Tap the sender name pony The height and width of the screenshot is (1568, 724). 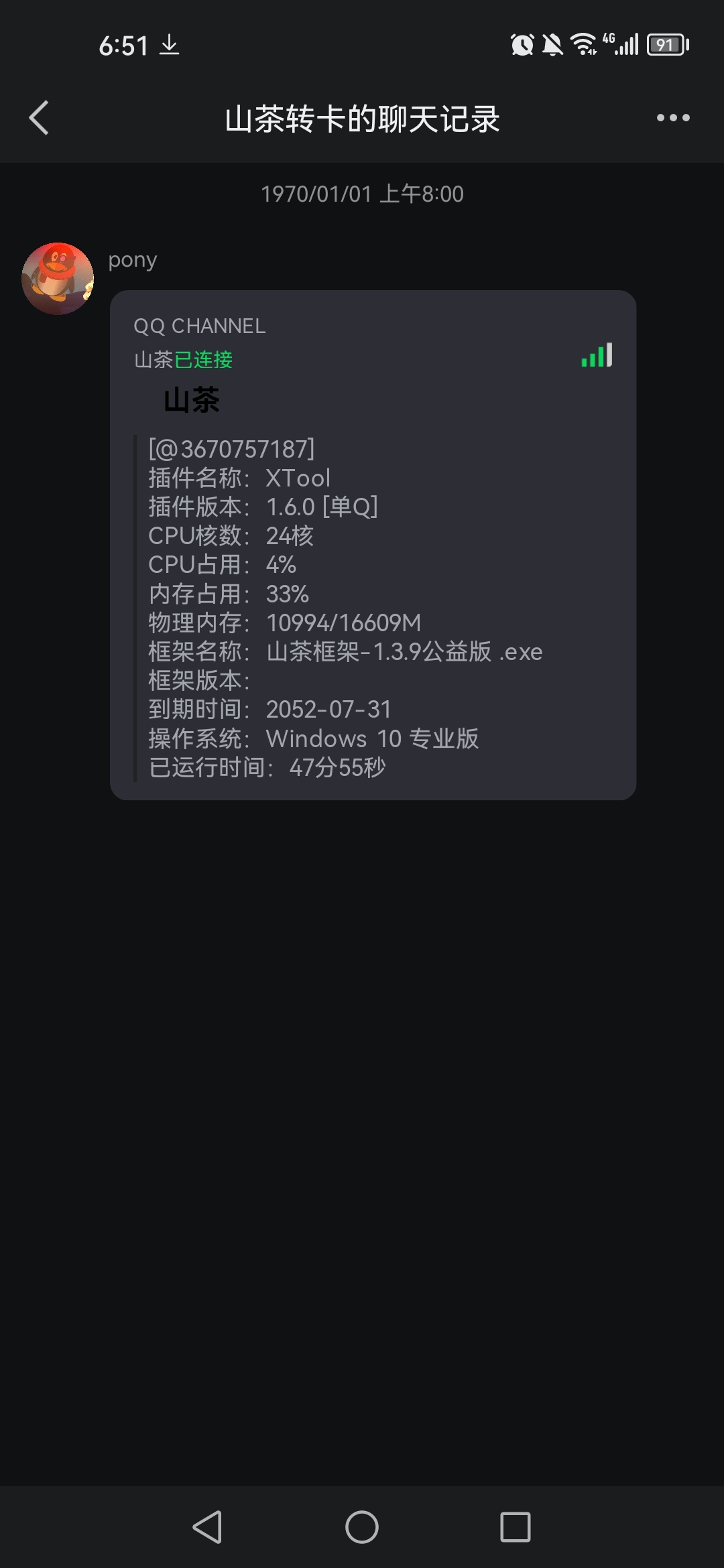point(132,260)
